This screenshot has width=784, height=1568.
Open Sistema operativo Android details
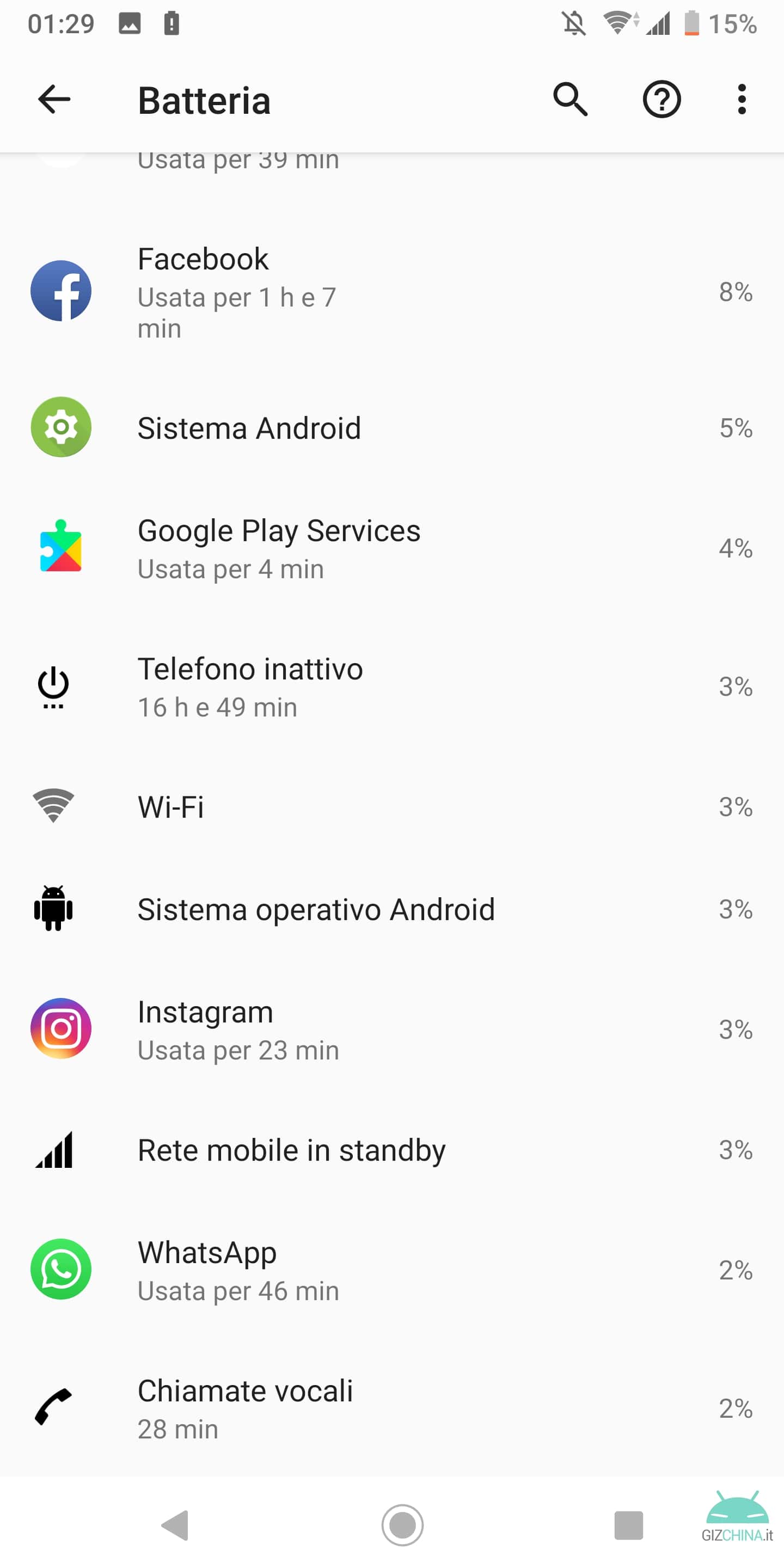tap(392, 909)
